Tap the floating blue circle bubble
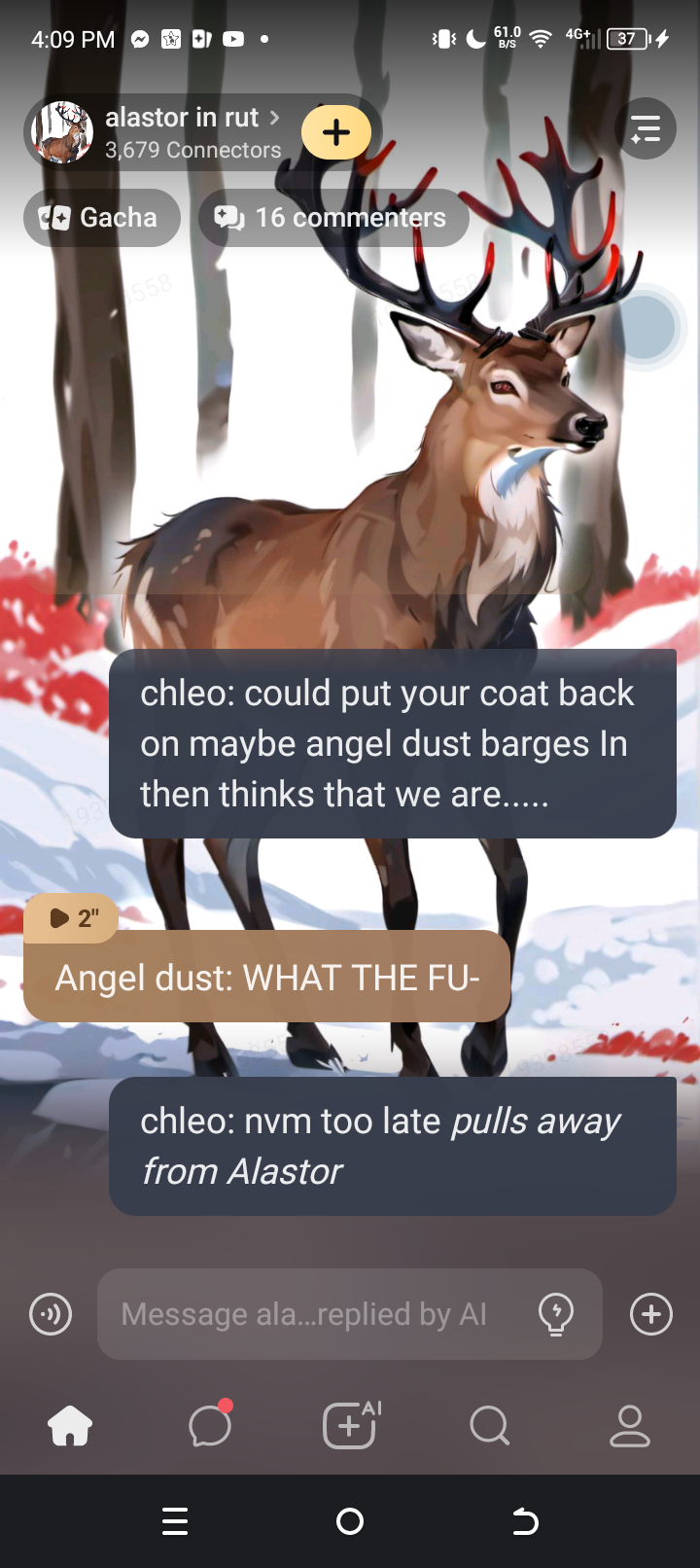 tap(645, 329)
